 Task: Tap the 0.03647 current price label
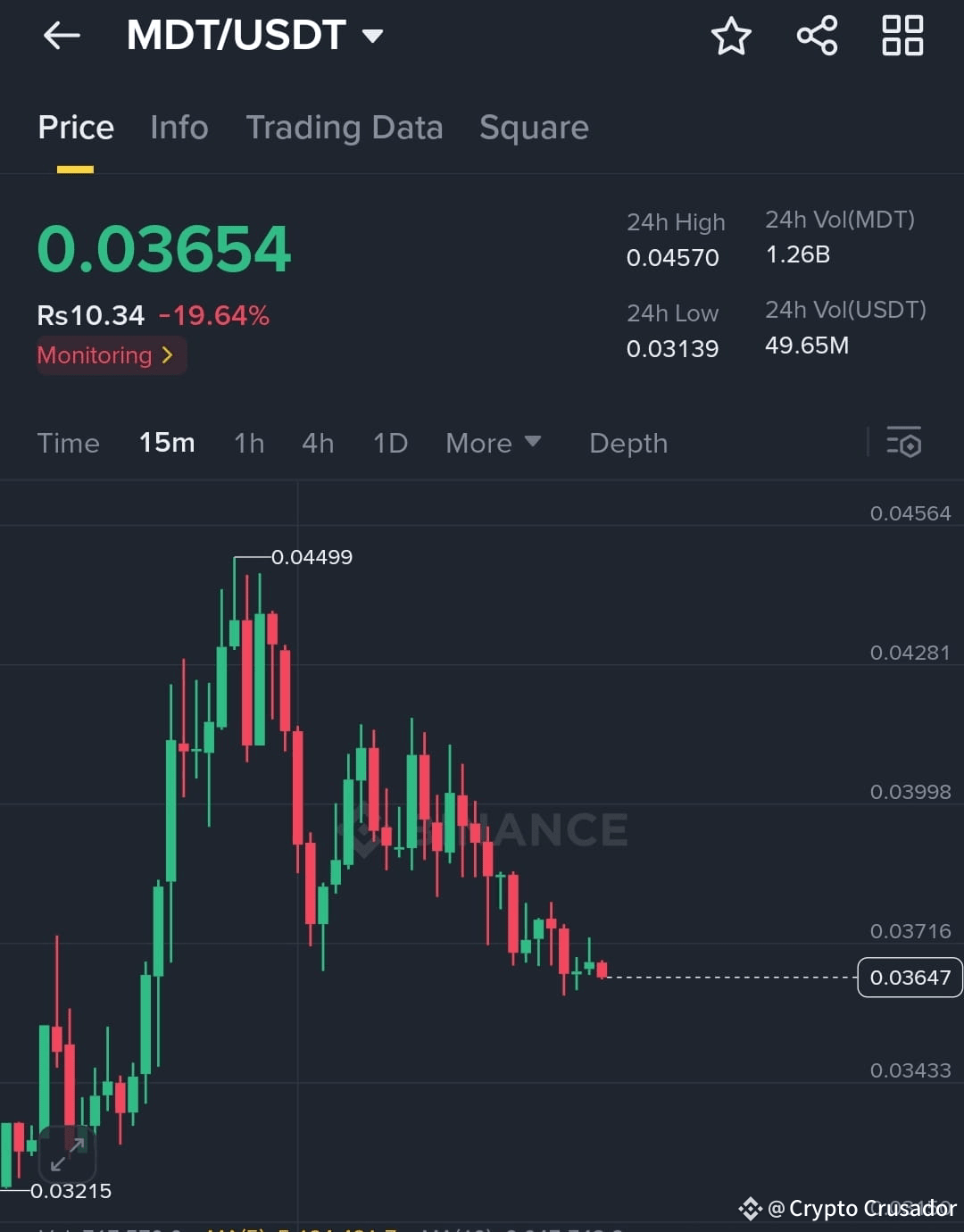pos(910,977)
